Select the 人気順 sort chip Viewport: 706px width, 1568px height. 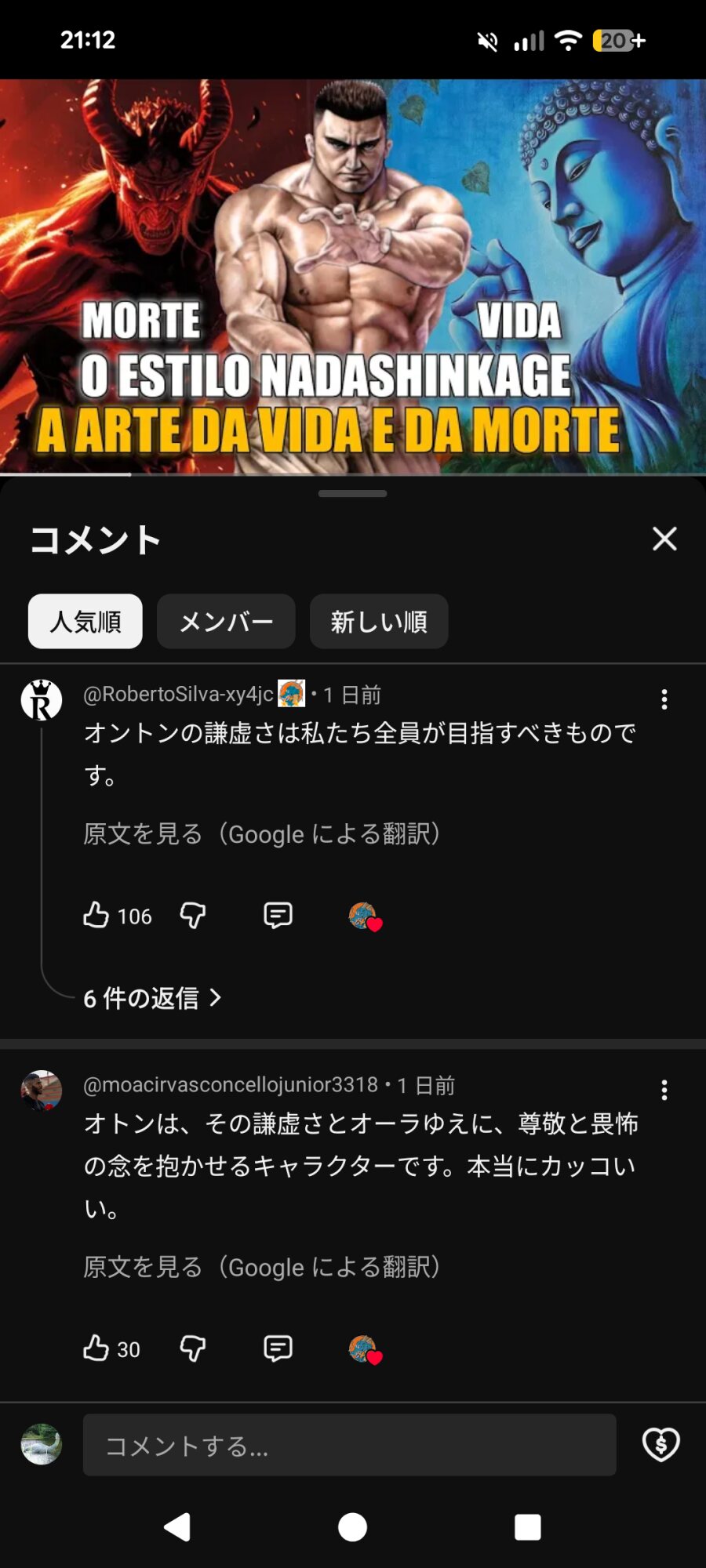pyautogui.click(x=86, y=622)
